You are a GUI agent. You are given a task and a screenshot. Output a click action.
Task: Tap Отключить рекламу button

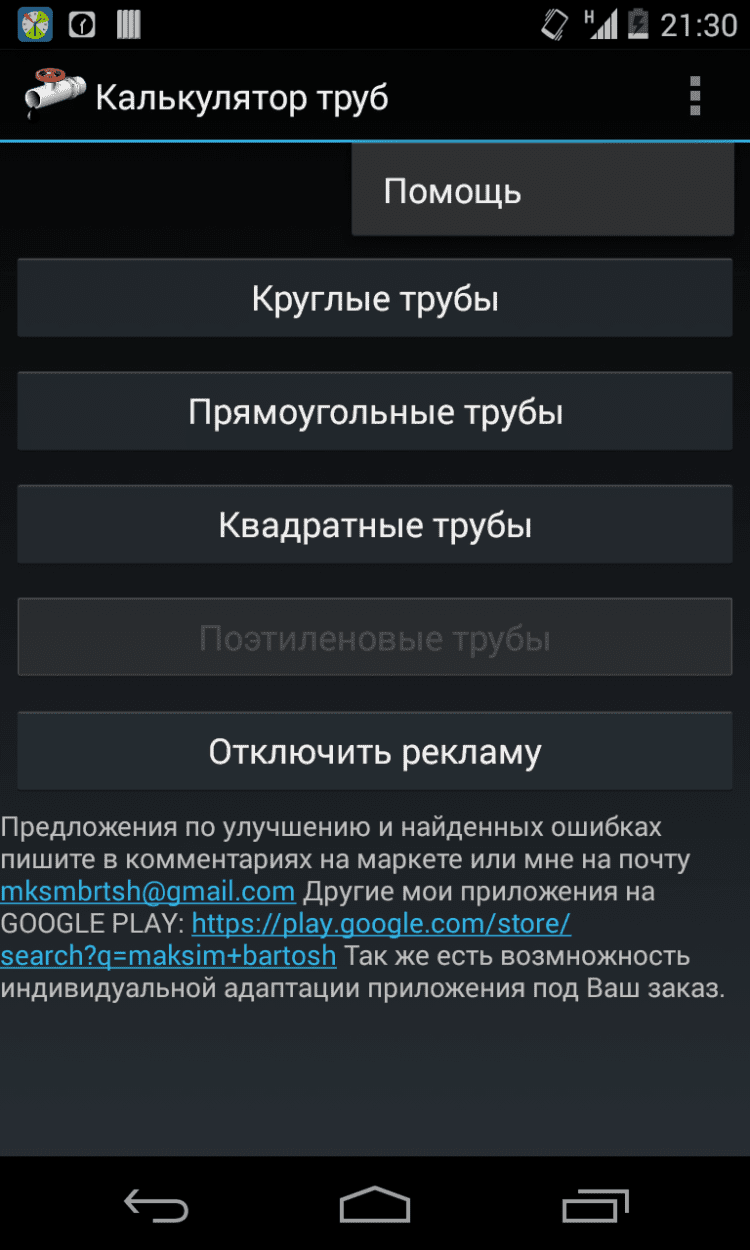375,752
